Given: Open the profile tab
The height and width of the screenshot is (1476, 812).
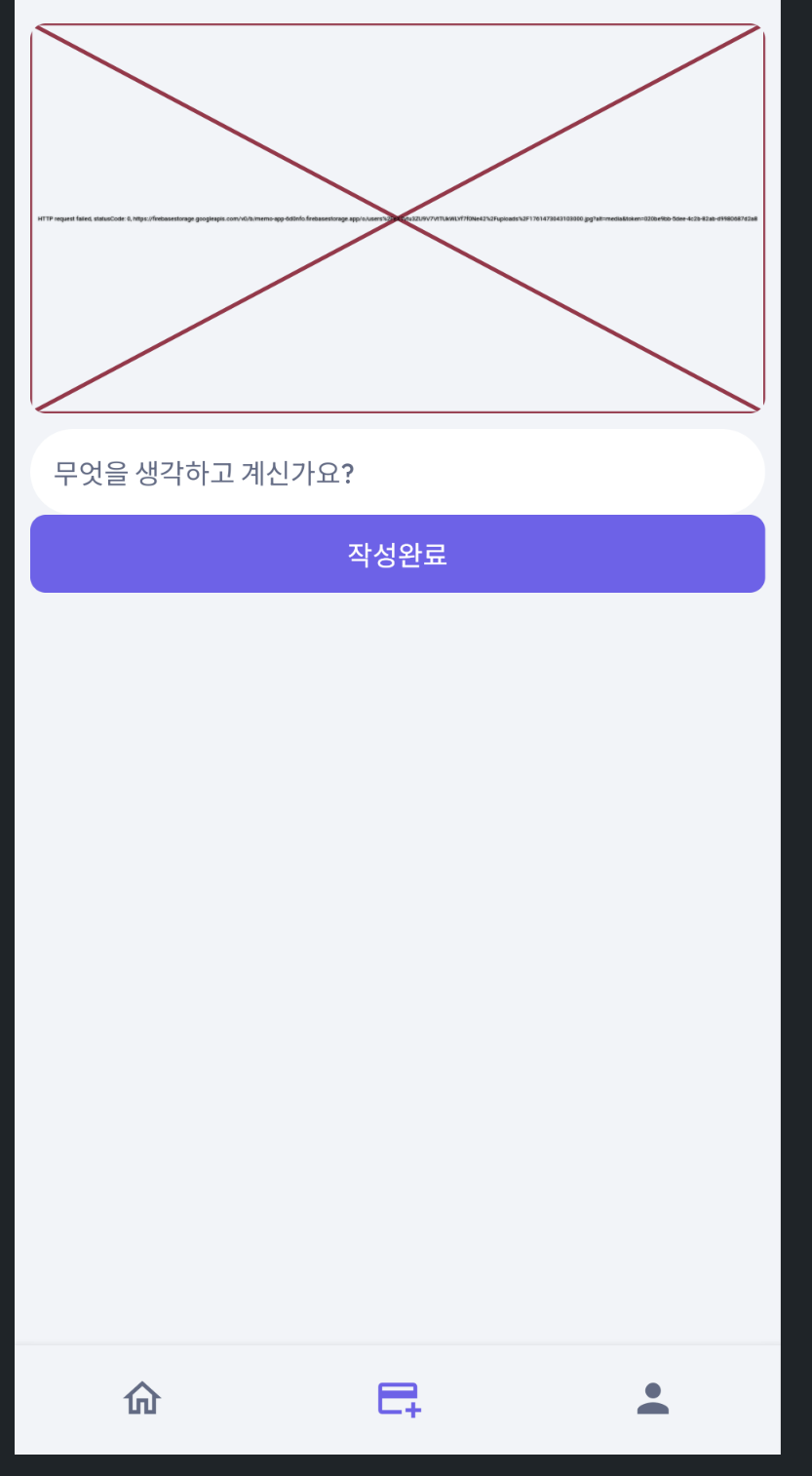Looking at the screenshot, I should click(652, 1398).
